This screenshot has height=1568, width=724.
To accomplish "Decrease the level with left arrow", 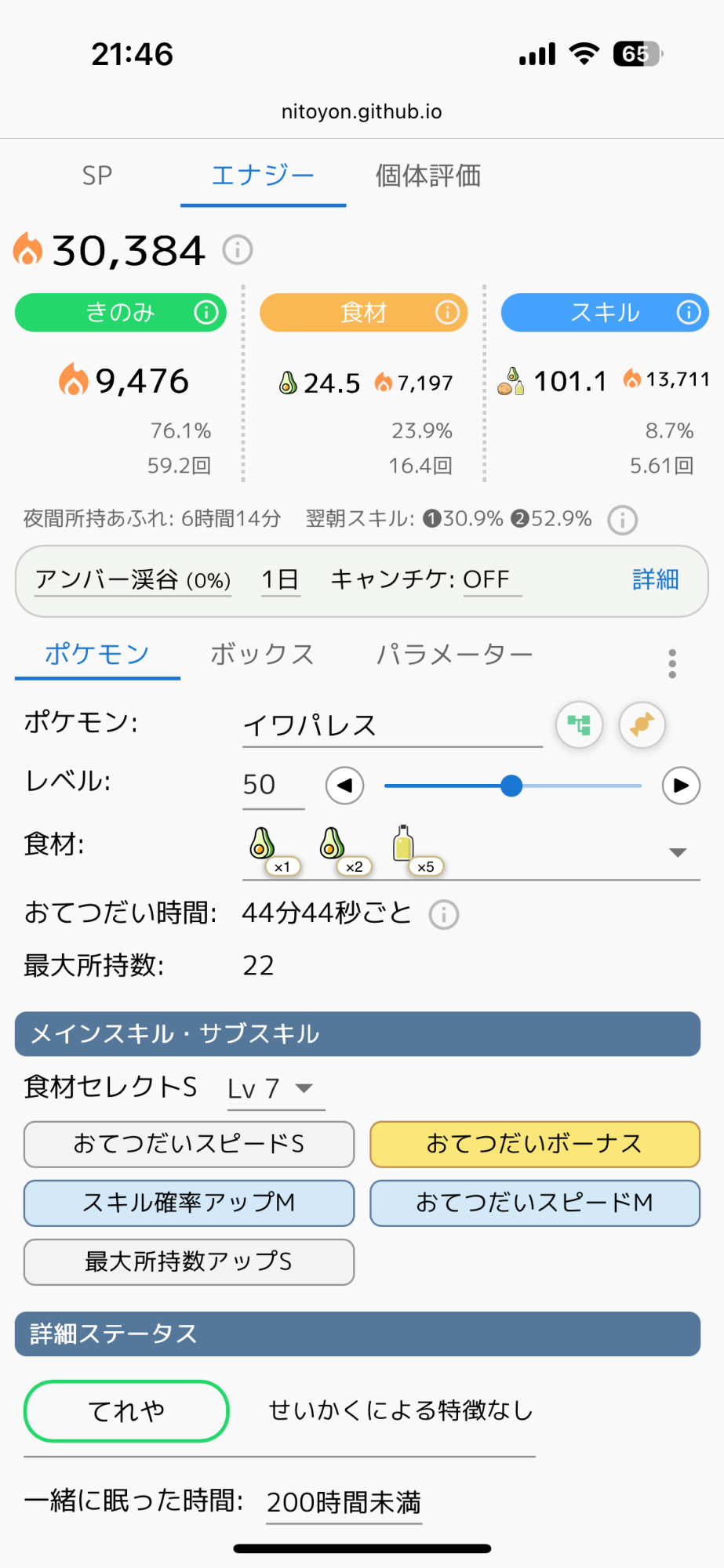I will coord(345,786).
